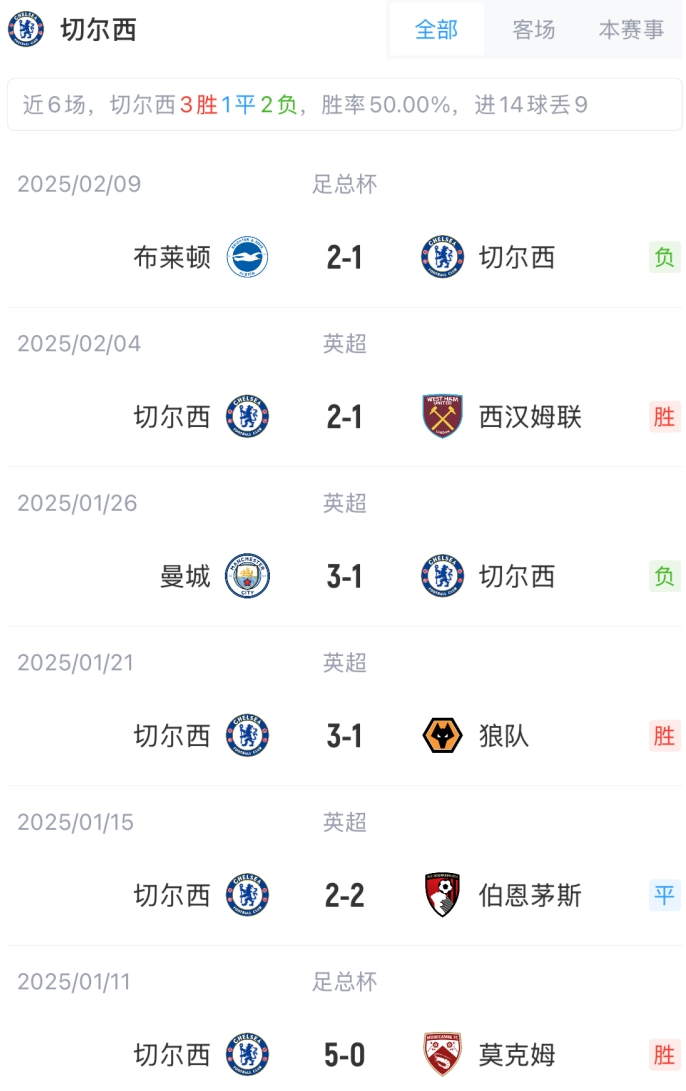This screenshot has width=686, height=1091.
Task: View the 切尔西 vs 伯恩茅斯 match
Action: coord(344,895)
